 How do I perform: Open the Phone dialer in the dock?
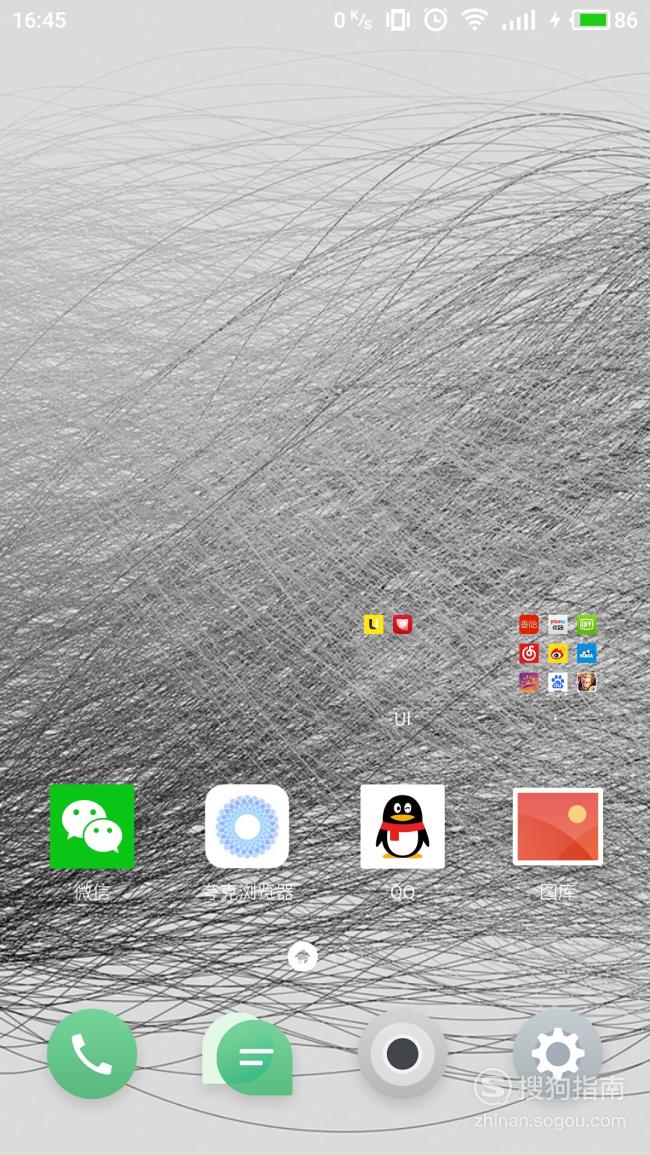(92, 1054)
